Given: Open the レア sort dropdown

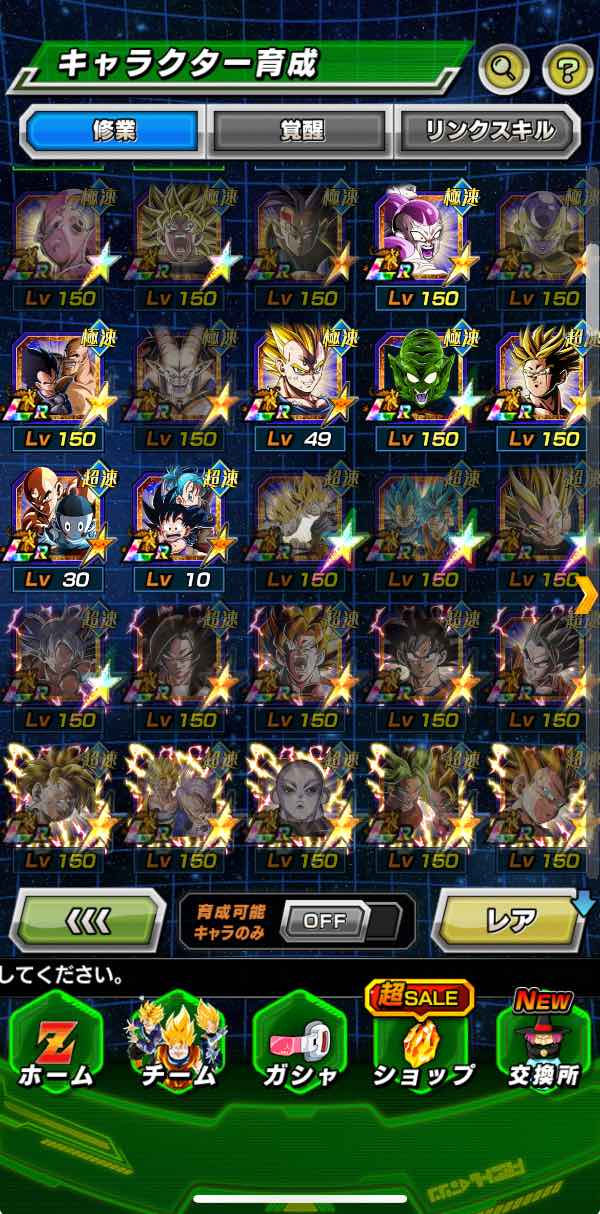Looking at the screenshot, I should tap(512, 920).
